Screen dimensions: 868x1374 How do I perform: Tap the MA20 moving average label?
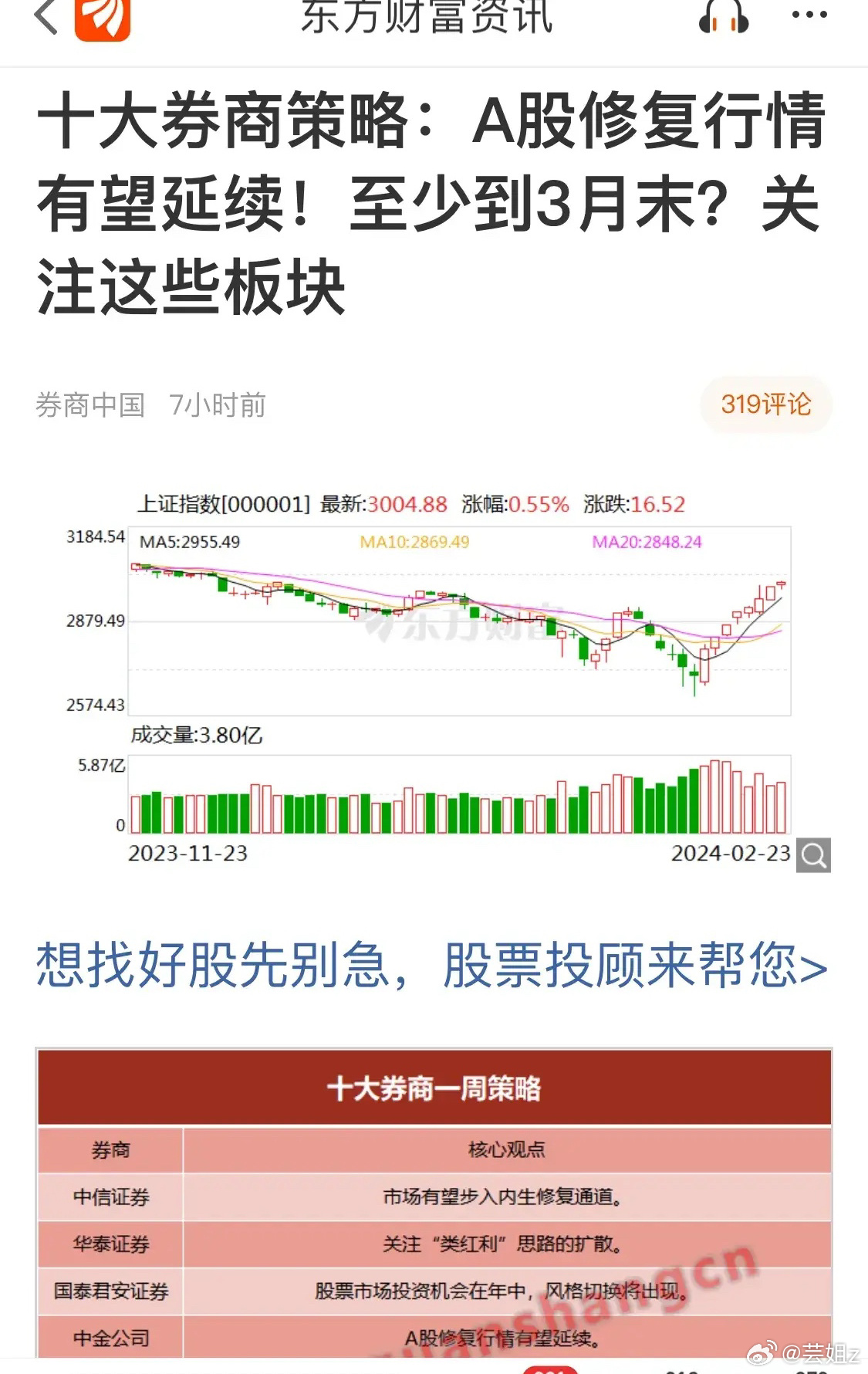[648, 542]
